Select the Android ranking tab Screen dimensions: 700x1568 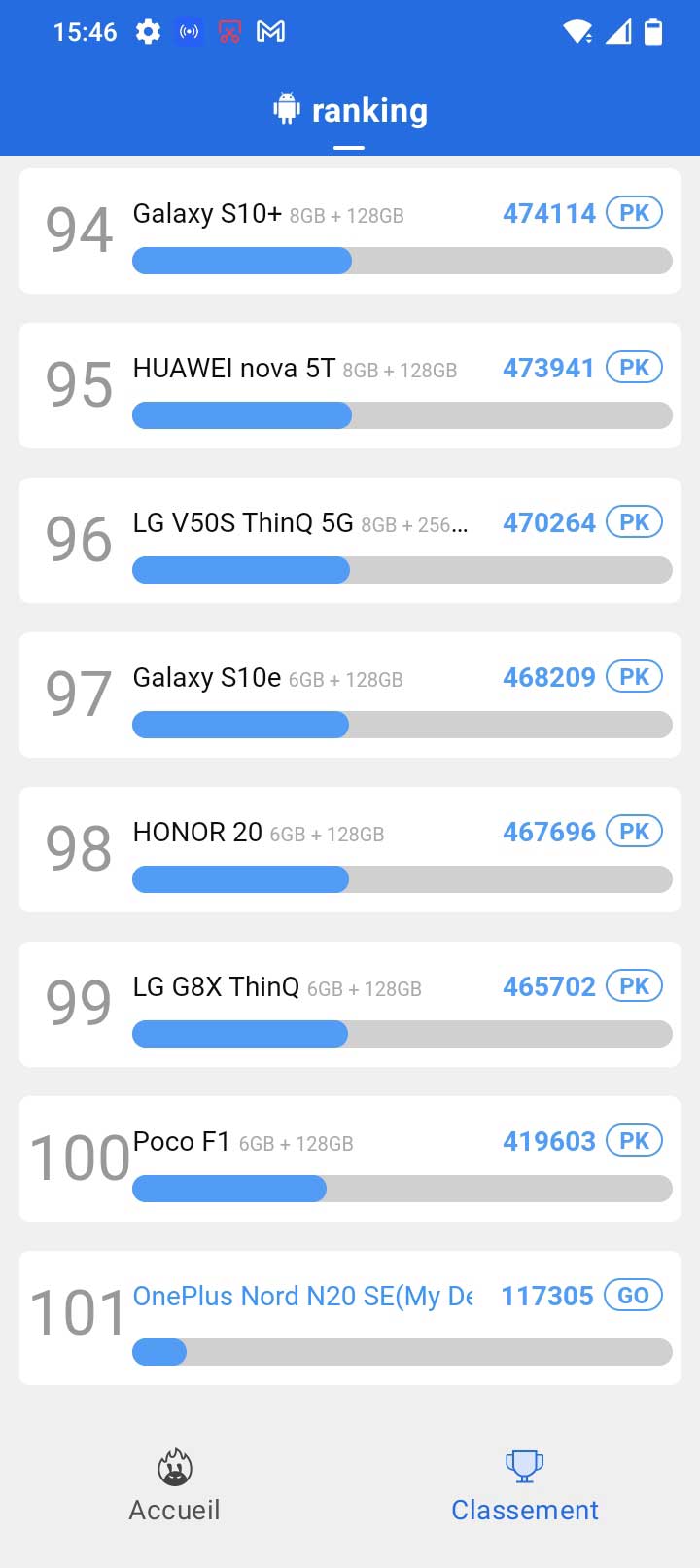click(x=350, y=111)
